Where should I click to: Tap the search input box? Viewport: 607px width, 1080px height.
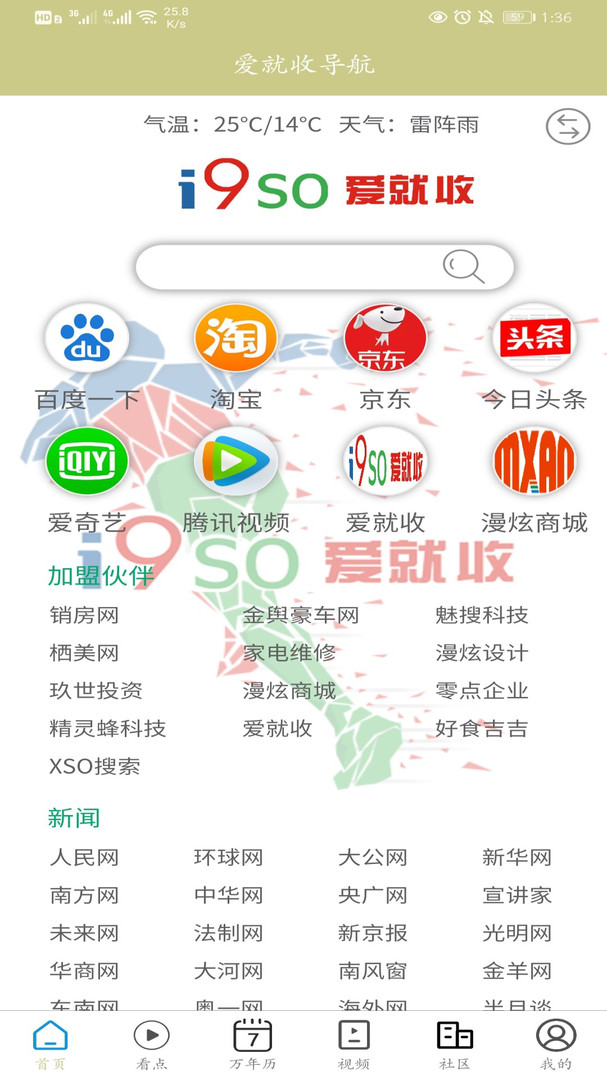290,267
